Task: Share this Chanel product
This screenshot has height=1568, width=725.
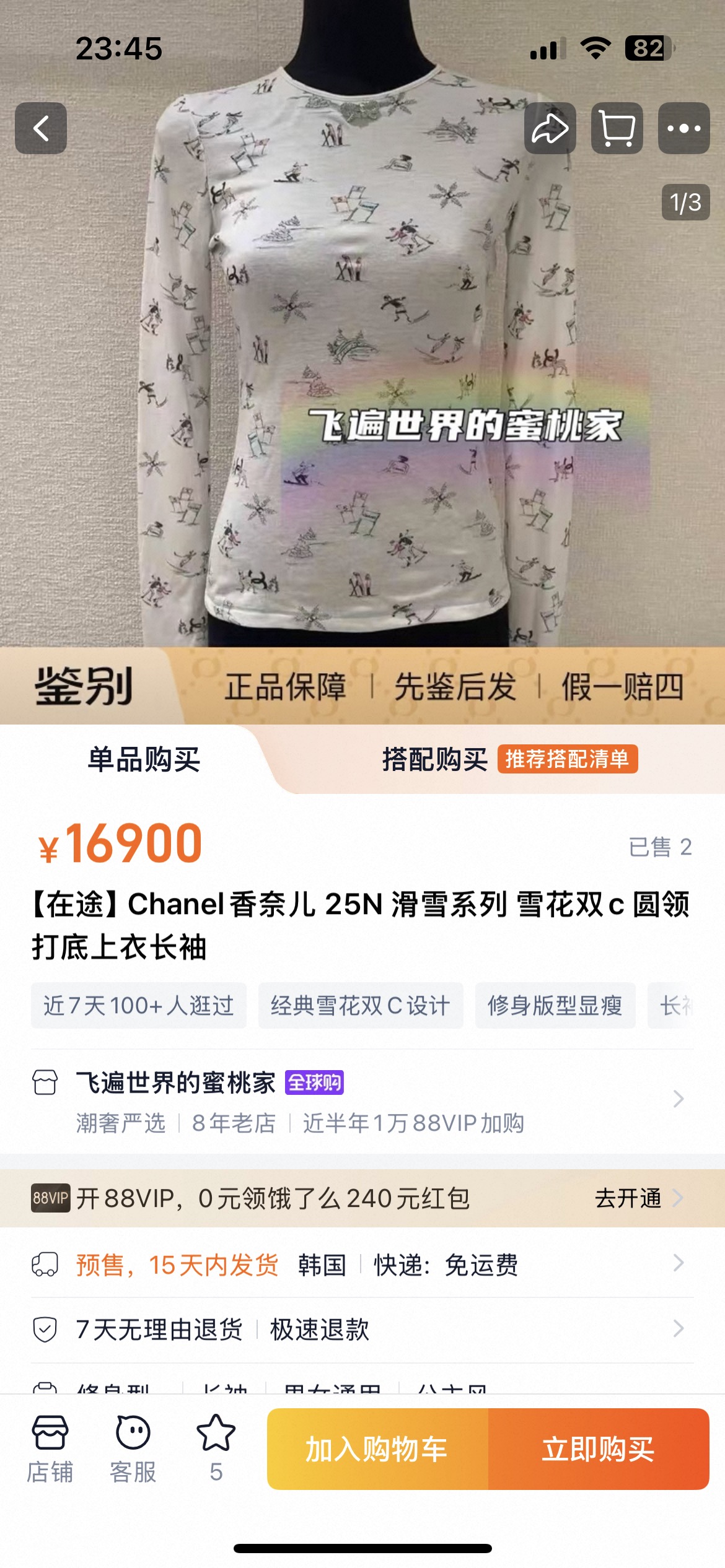Action: pyautogui.click(x=550, y=128)
